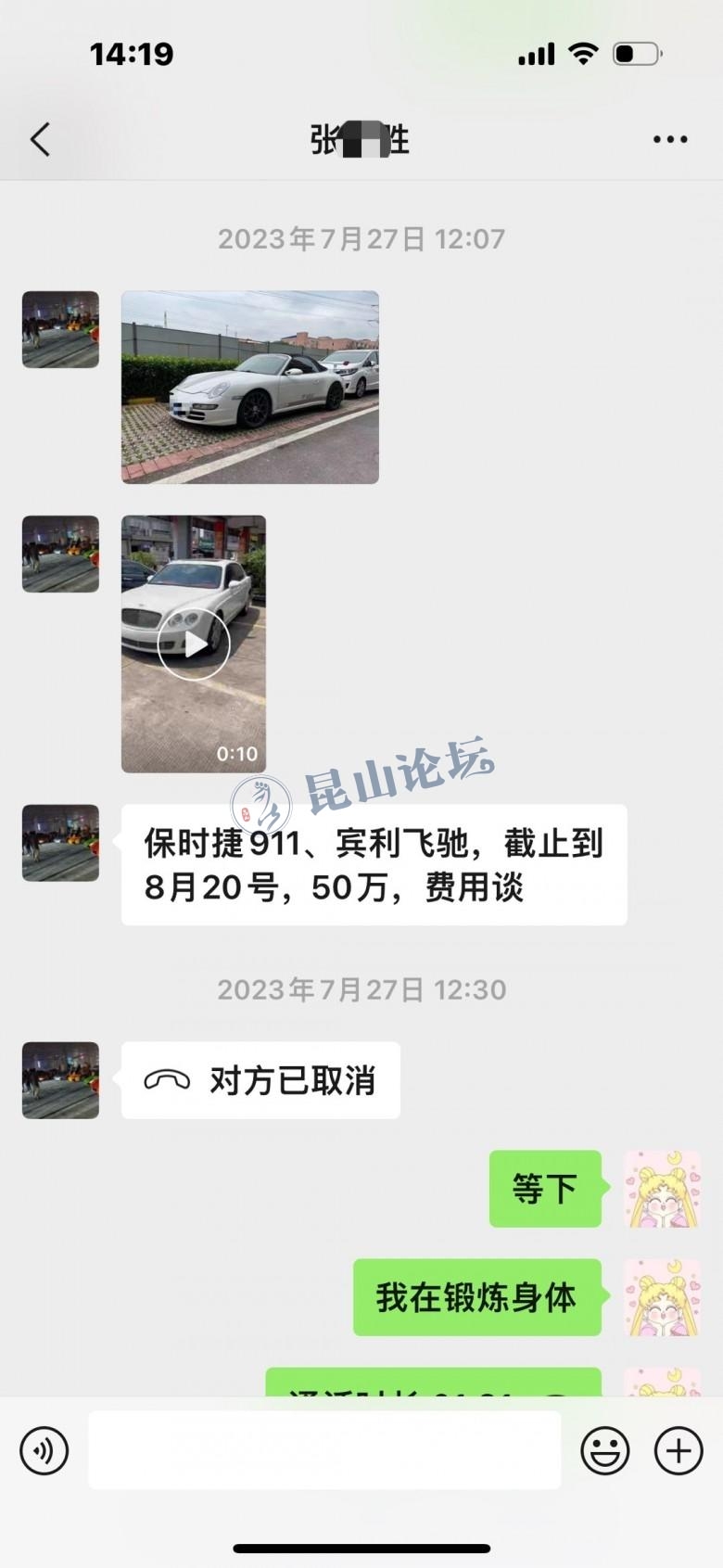Switch to voice message input
723x1568 pixels.
[44, 1450]
